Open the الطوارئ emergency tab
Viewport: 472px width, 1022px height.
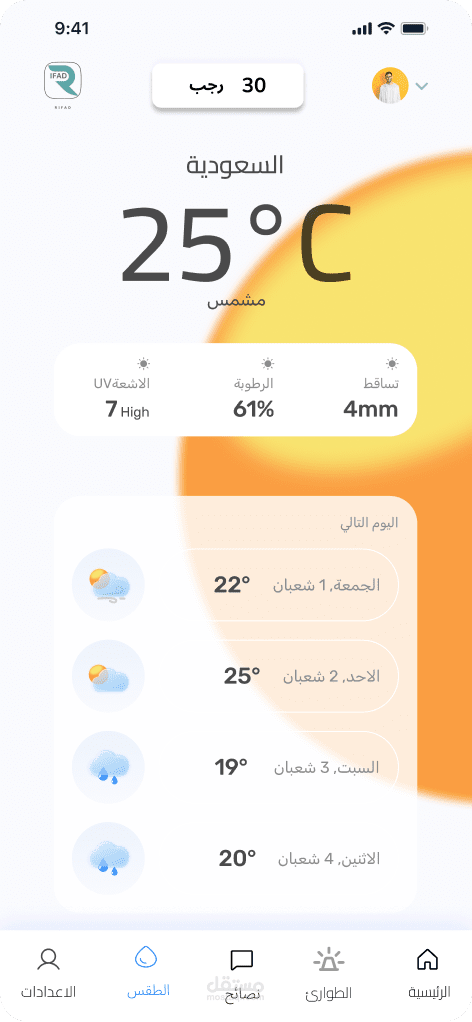coord(329,974)
